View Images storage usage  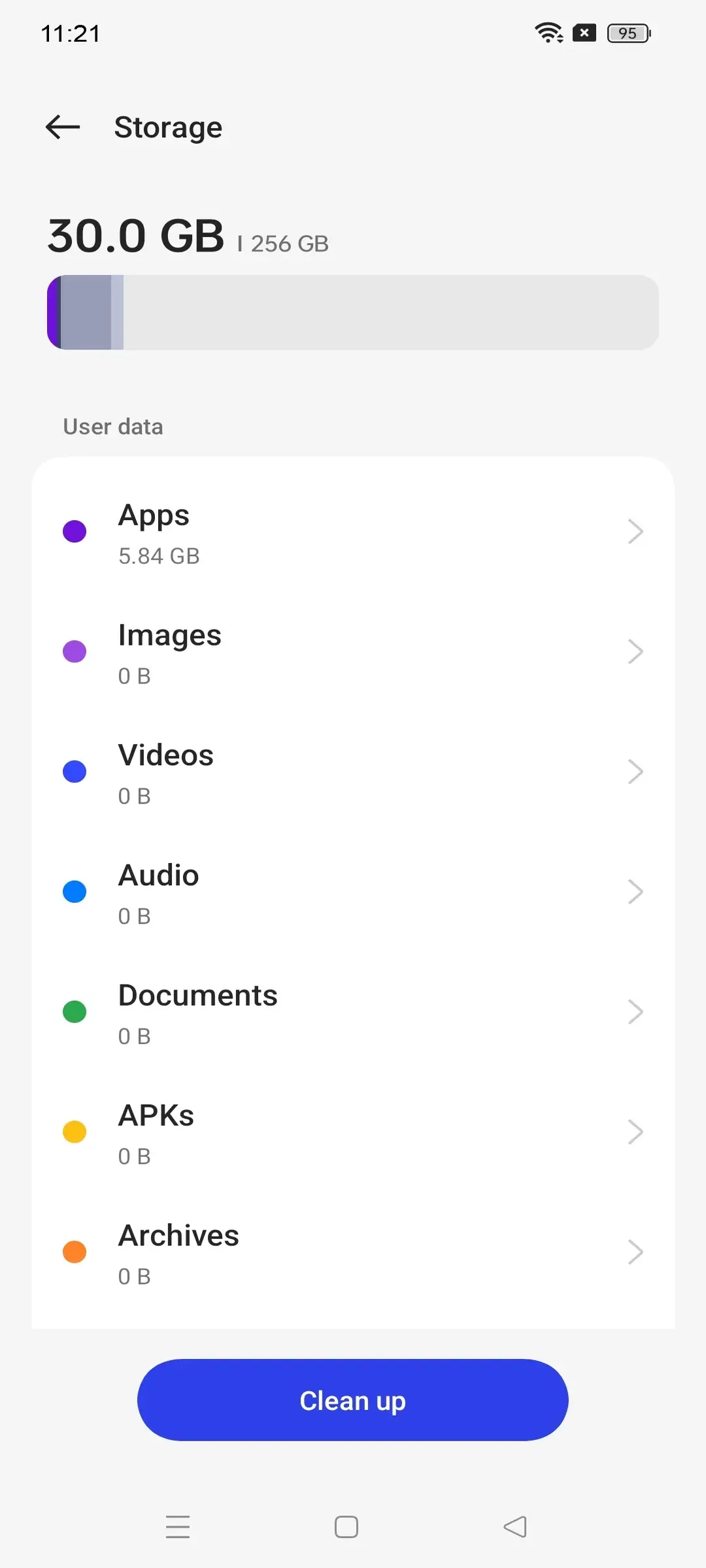coord(353,653)
